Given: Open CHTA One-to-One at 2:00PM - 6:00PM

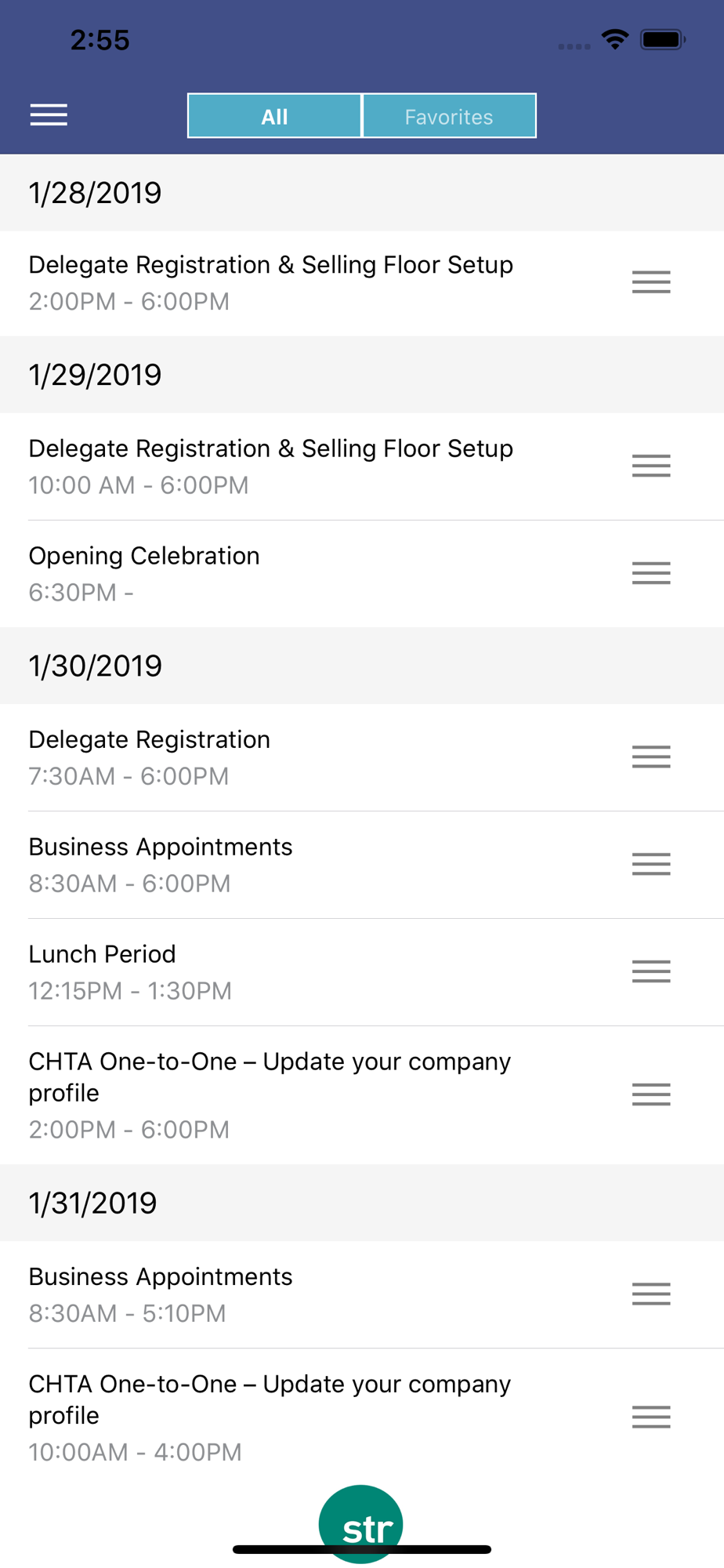Looking at the screenshot, I should coord(270,1094).
